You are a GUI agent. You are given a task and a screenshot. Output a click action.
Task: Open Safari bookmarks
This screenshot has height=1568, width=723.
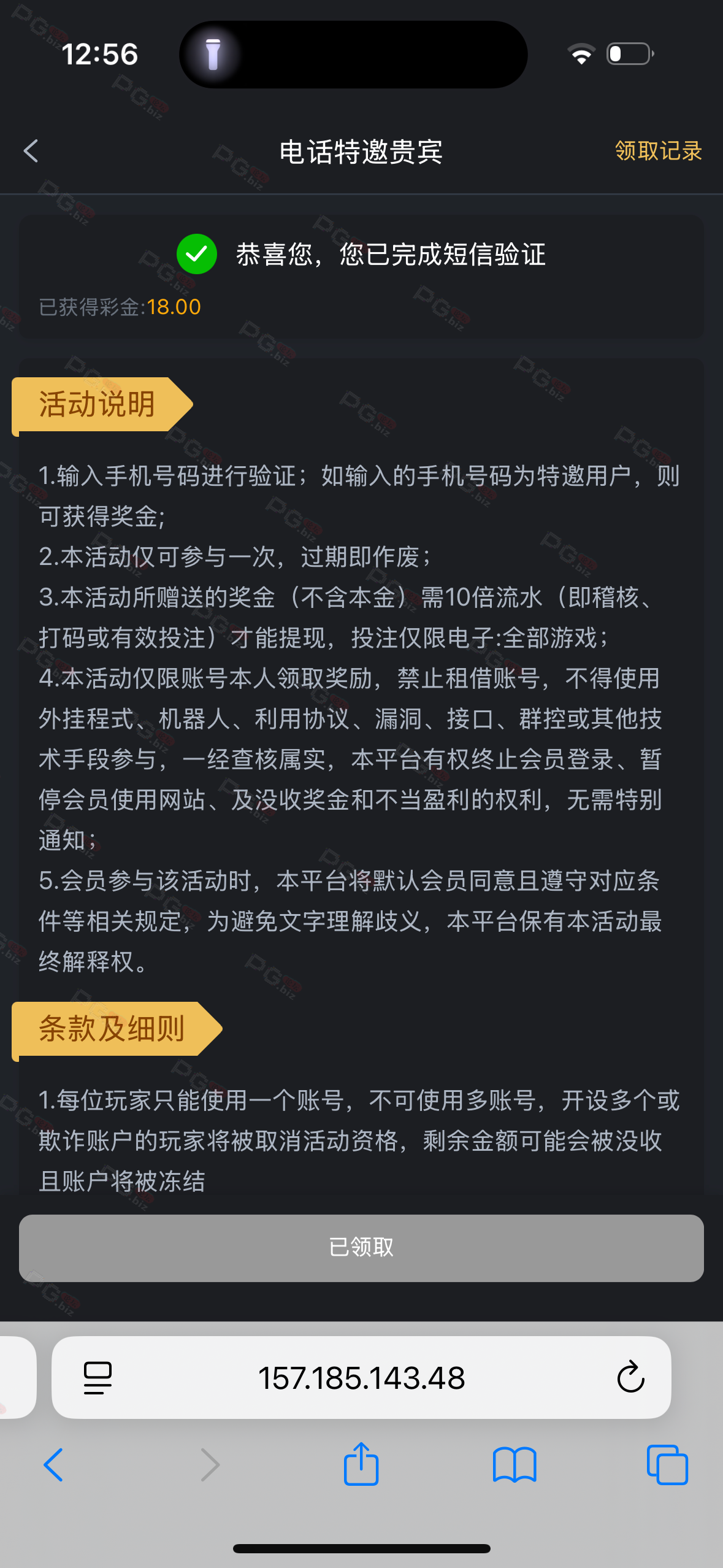coord(514,1465)
